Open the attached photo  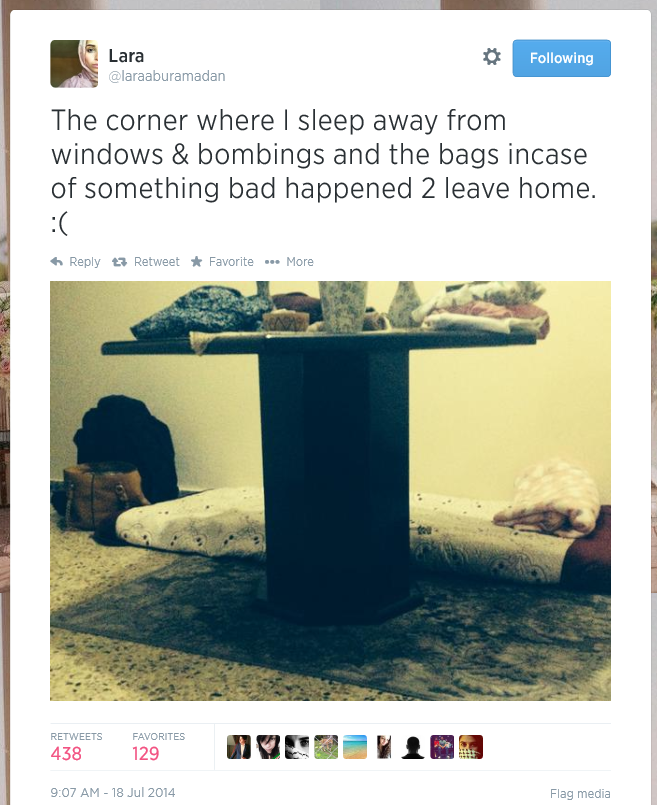click(x=330, y=490)
